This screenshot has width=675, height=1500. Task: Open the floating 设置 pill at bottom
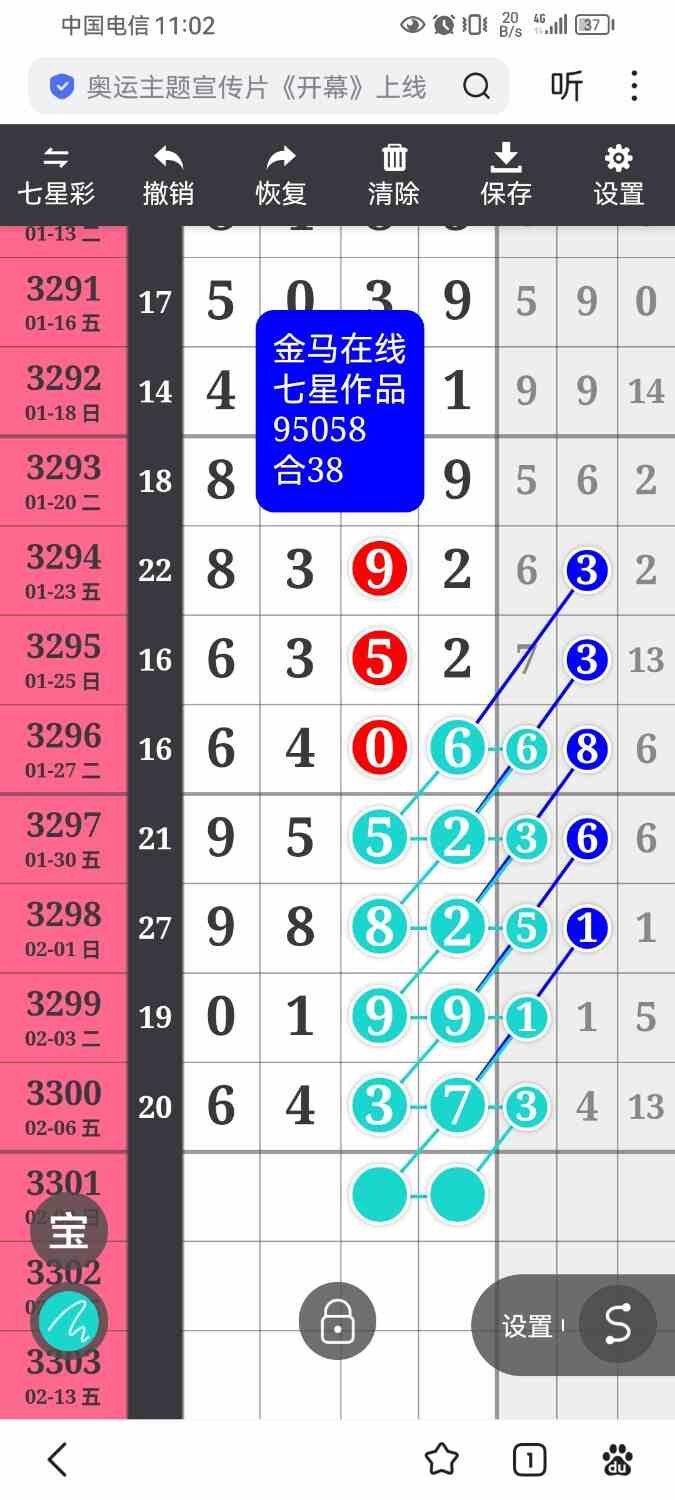527,1326
